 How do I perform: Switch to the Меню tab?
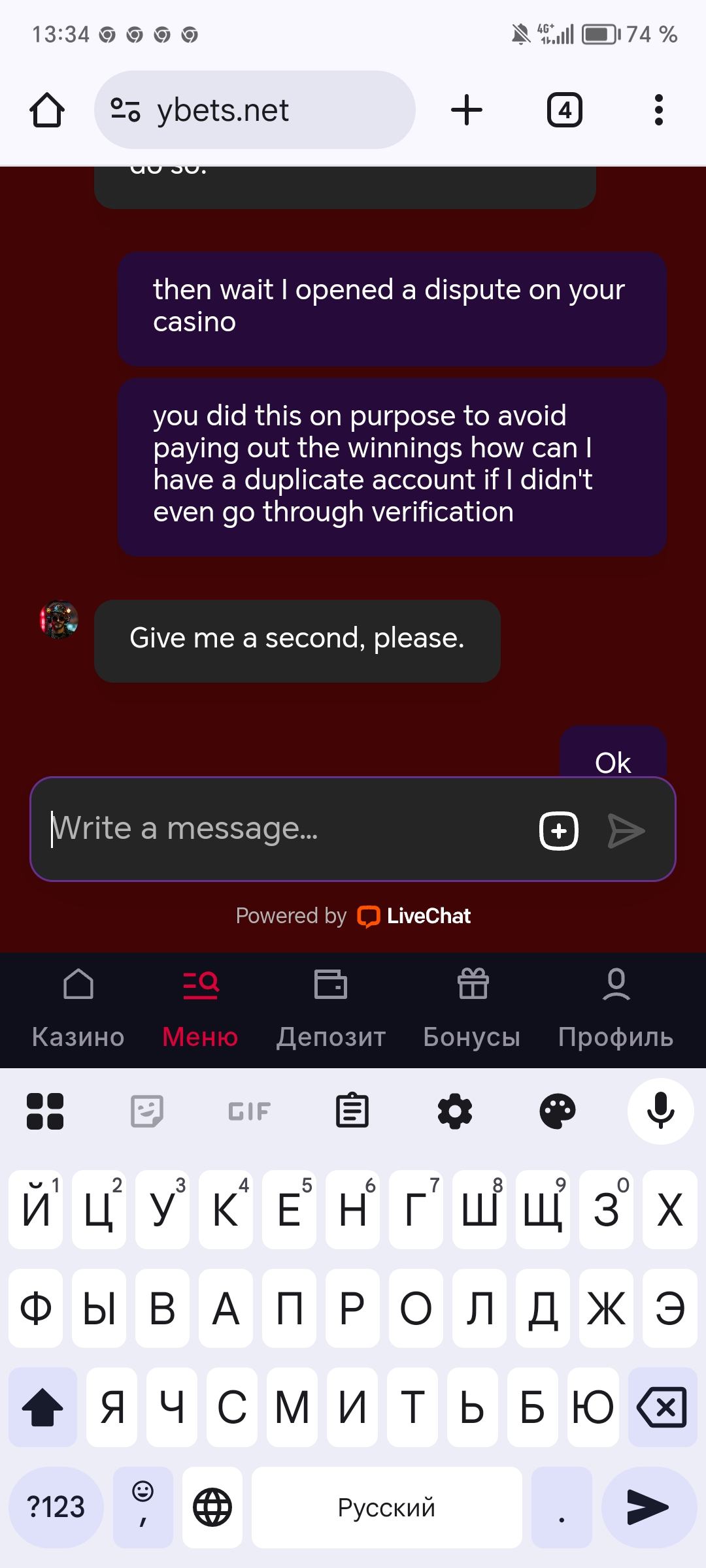click(200, 1009)
